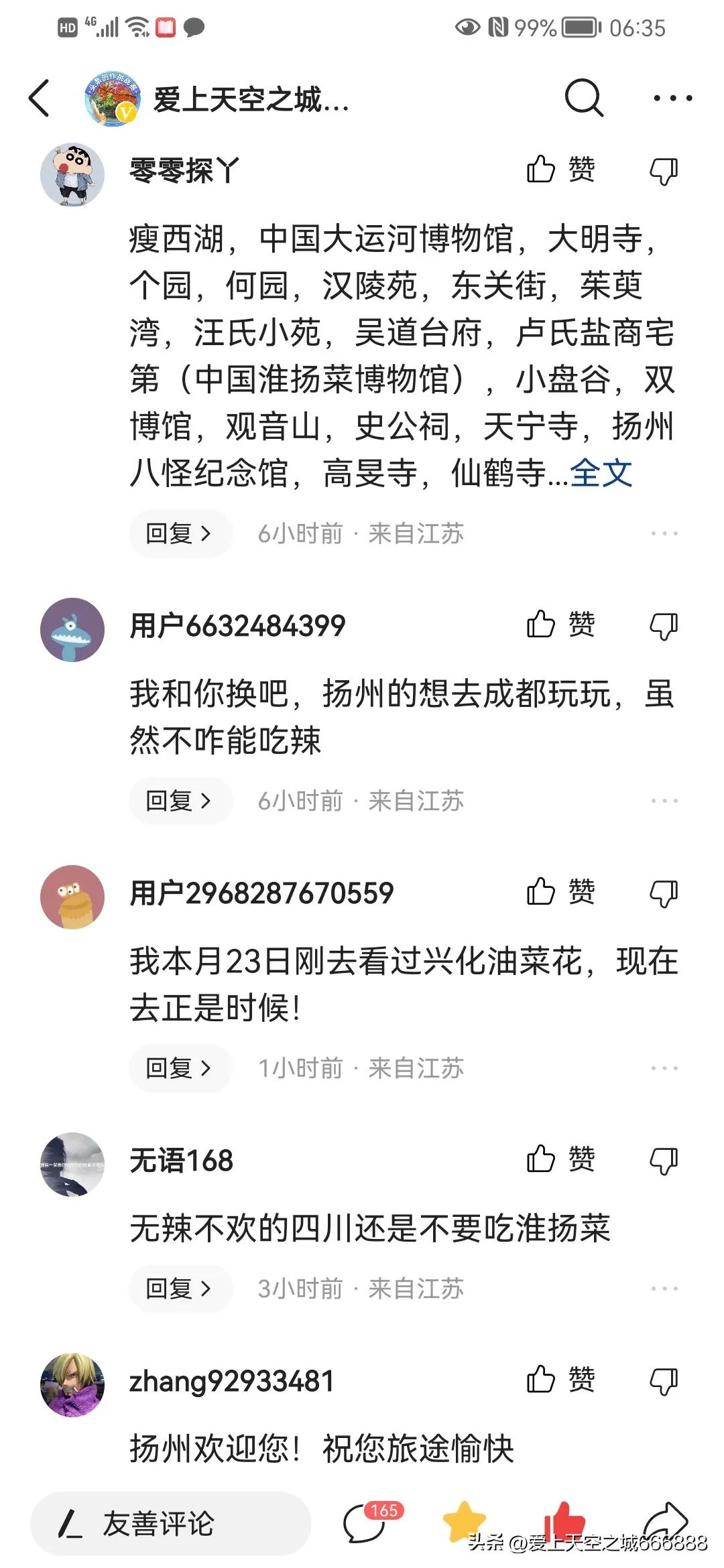The image size is (724, 1568).
Task: Open author 爱上天空之城 profile avatar
Action: pyautogui.click(x=112, y=99)
